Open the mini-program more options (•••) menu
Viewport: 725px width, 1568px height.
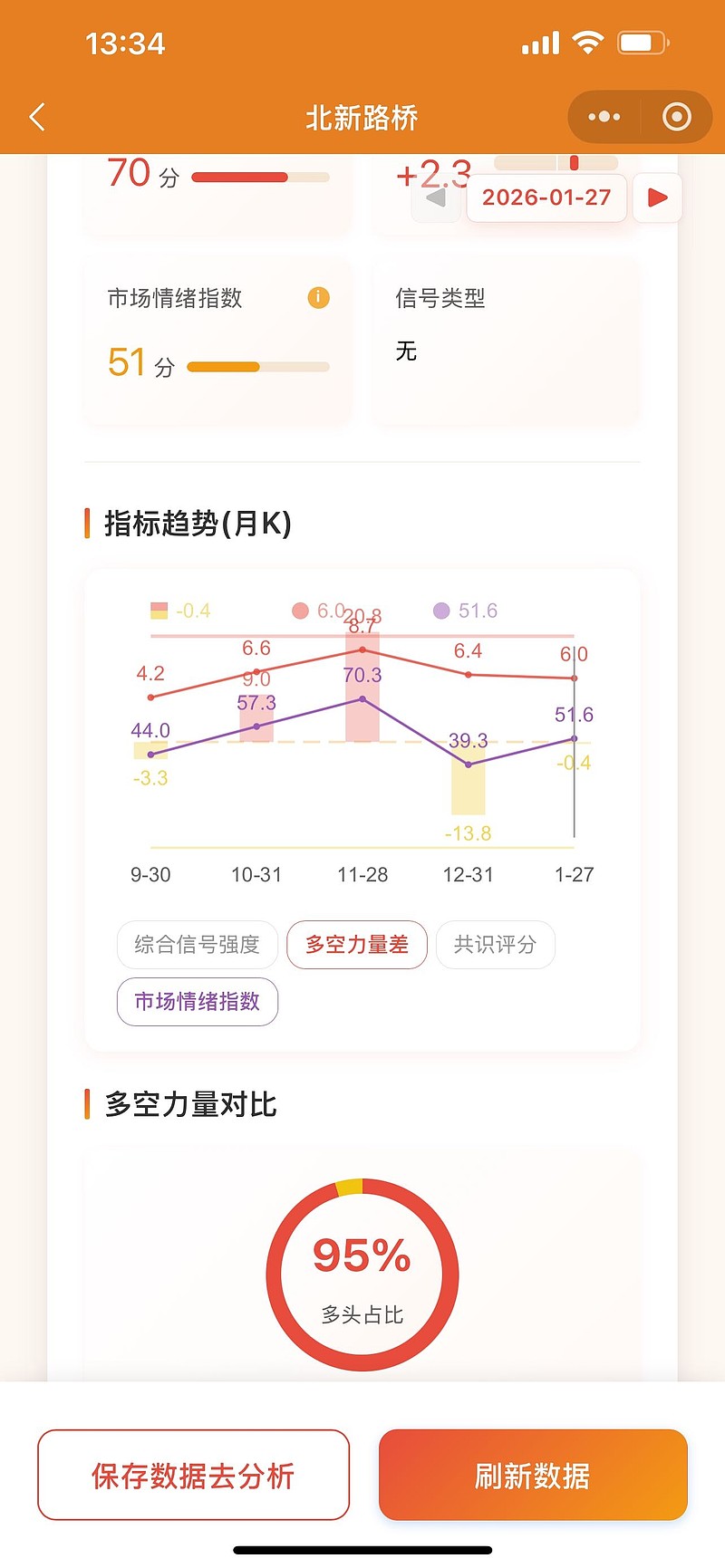coord(604,117)
